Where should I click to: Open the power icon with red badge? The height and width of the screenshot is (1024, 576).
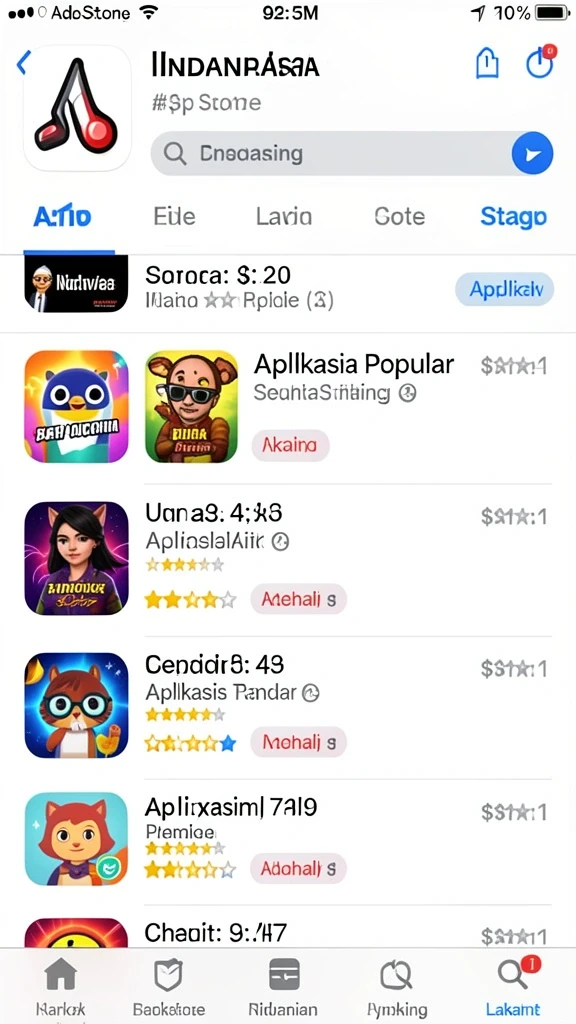click(540, 62)
